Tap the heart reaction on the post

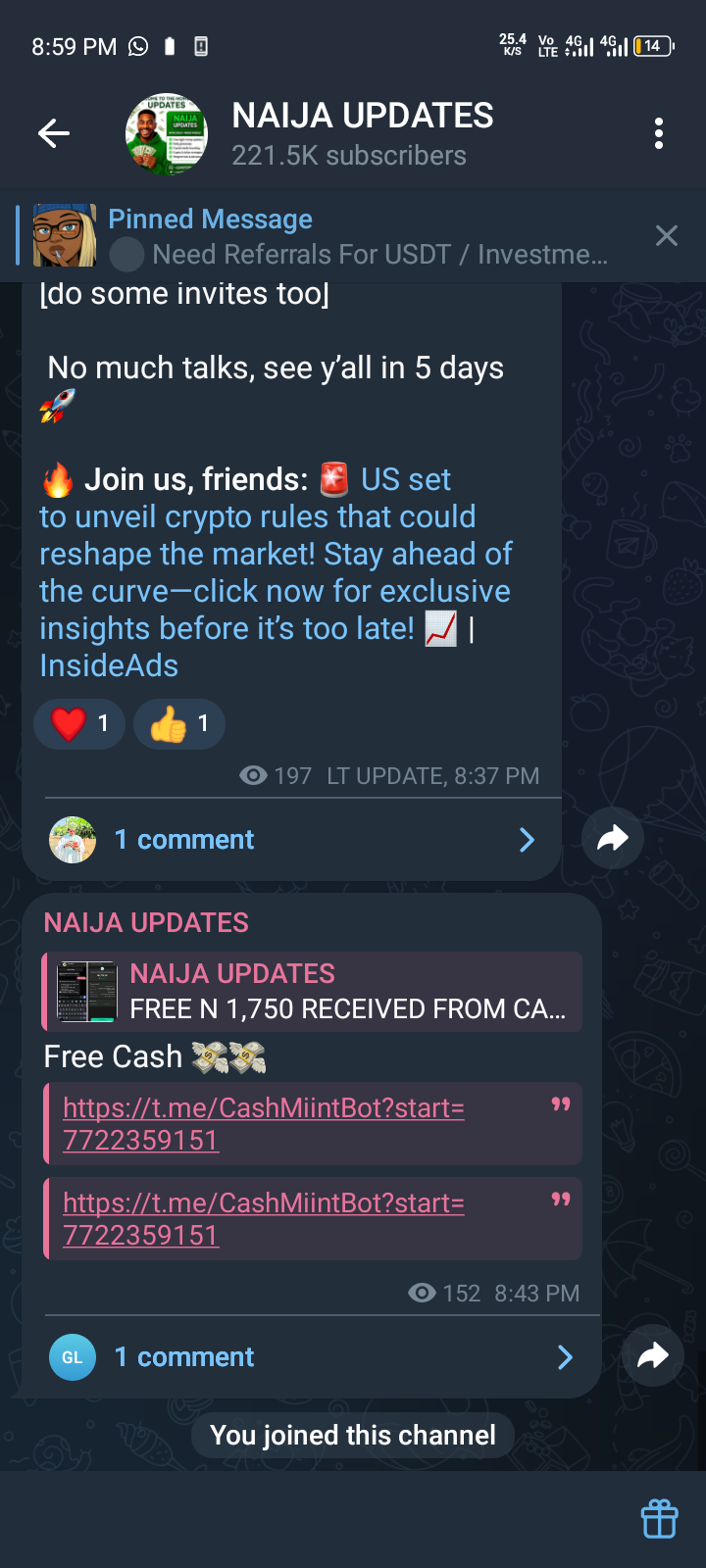78,724
